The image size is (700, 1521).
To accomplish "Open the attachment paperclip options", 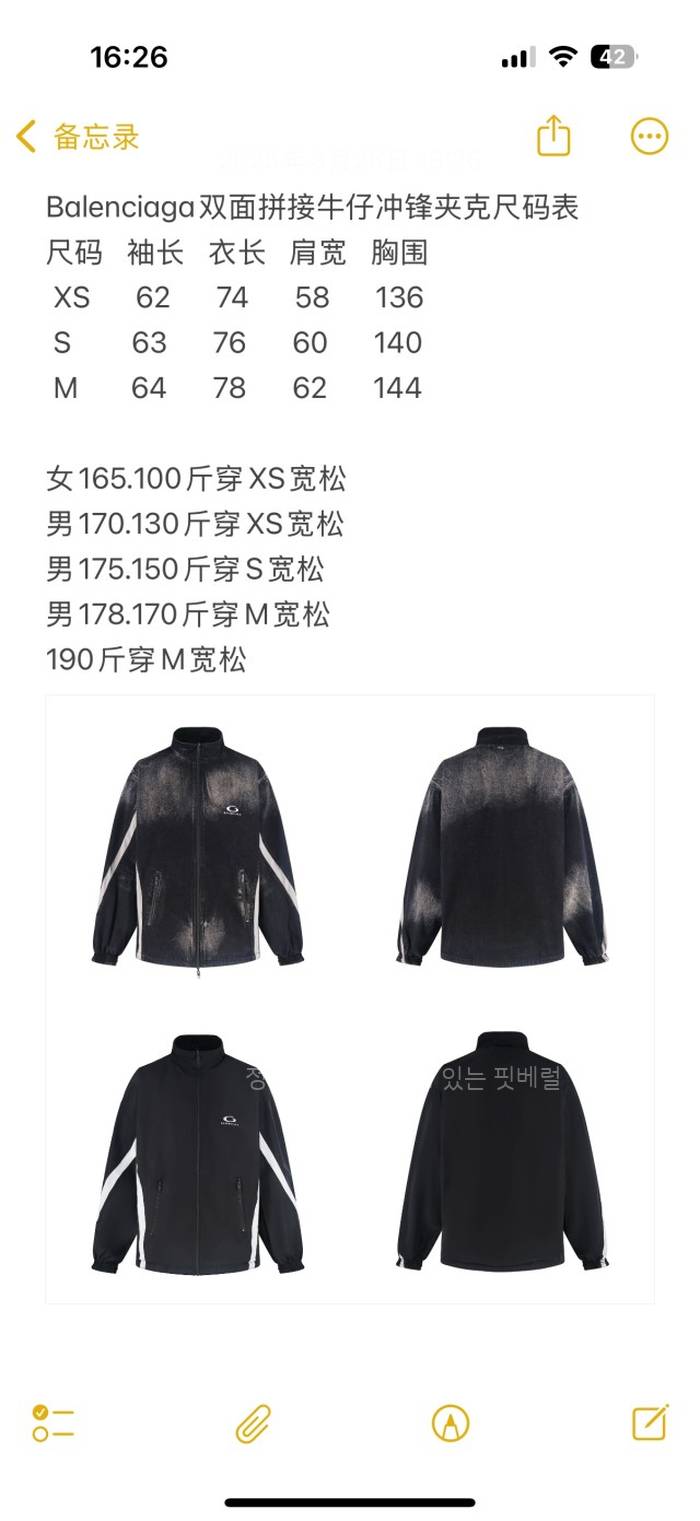I will click(254, 1422).
